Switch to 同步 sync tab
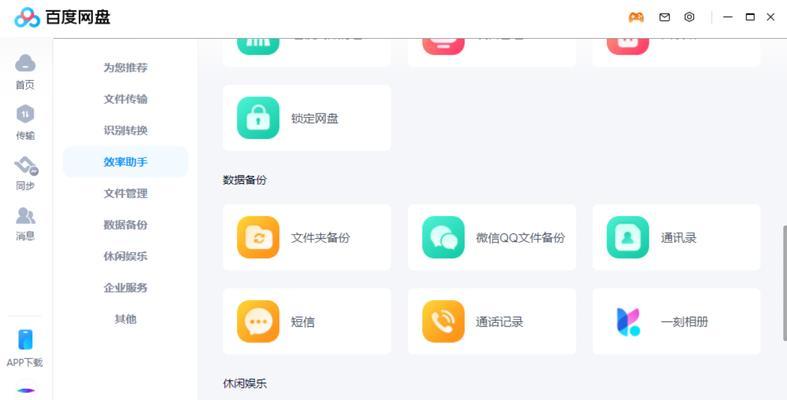The image size is (787, 400). (x=25, y=173)
